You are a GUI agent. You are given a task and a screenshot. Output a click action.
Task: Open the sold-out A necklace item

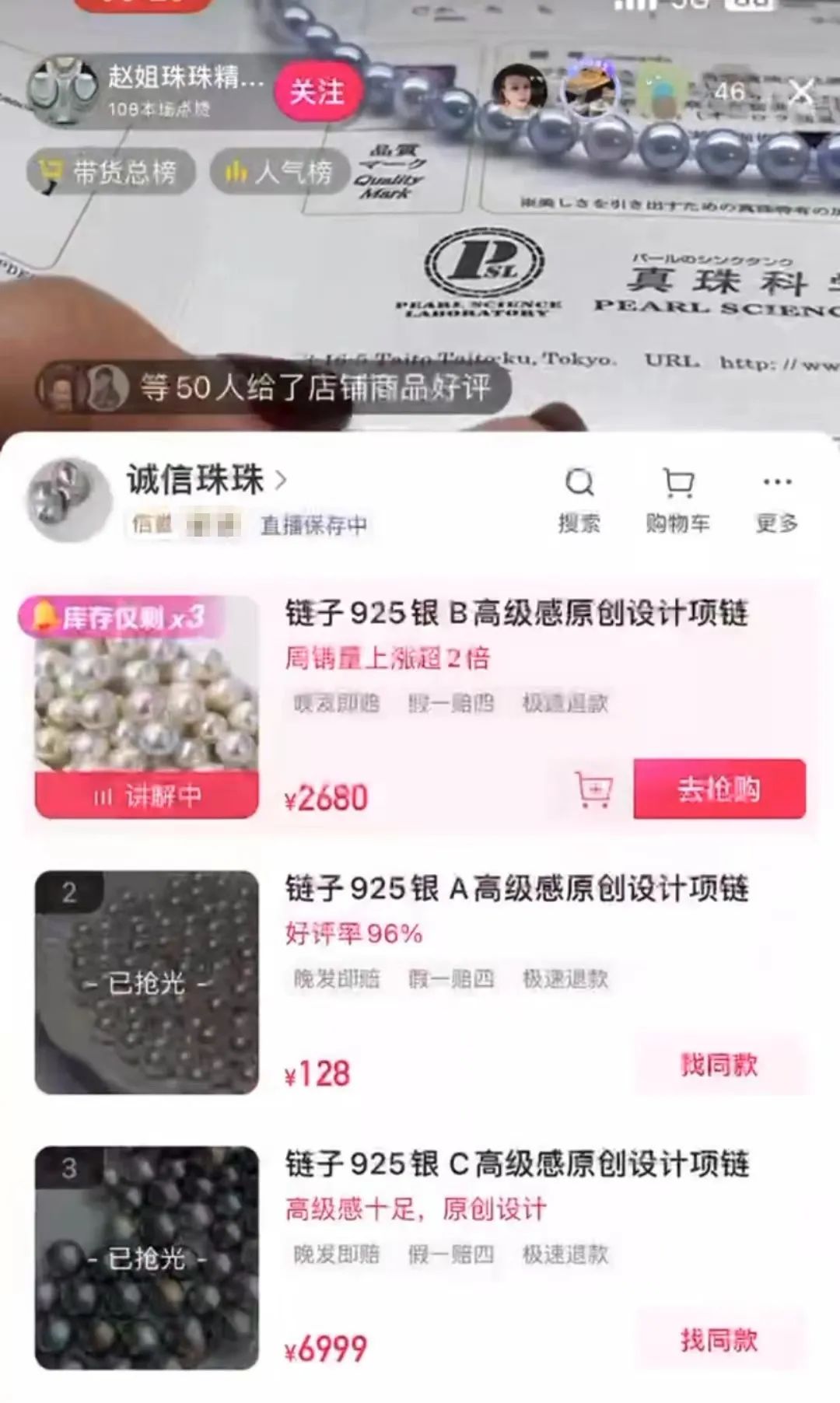(x=146, y=981)
